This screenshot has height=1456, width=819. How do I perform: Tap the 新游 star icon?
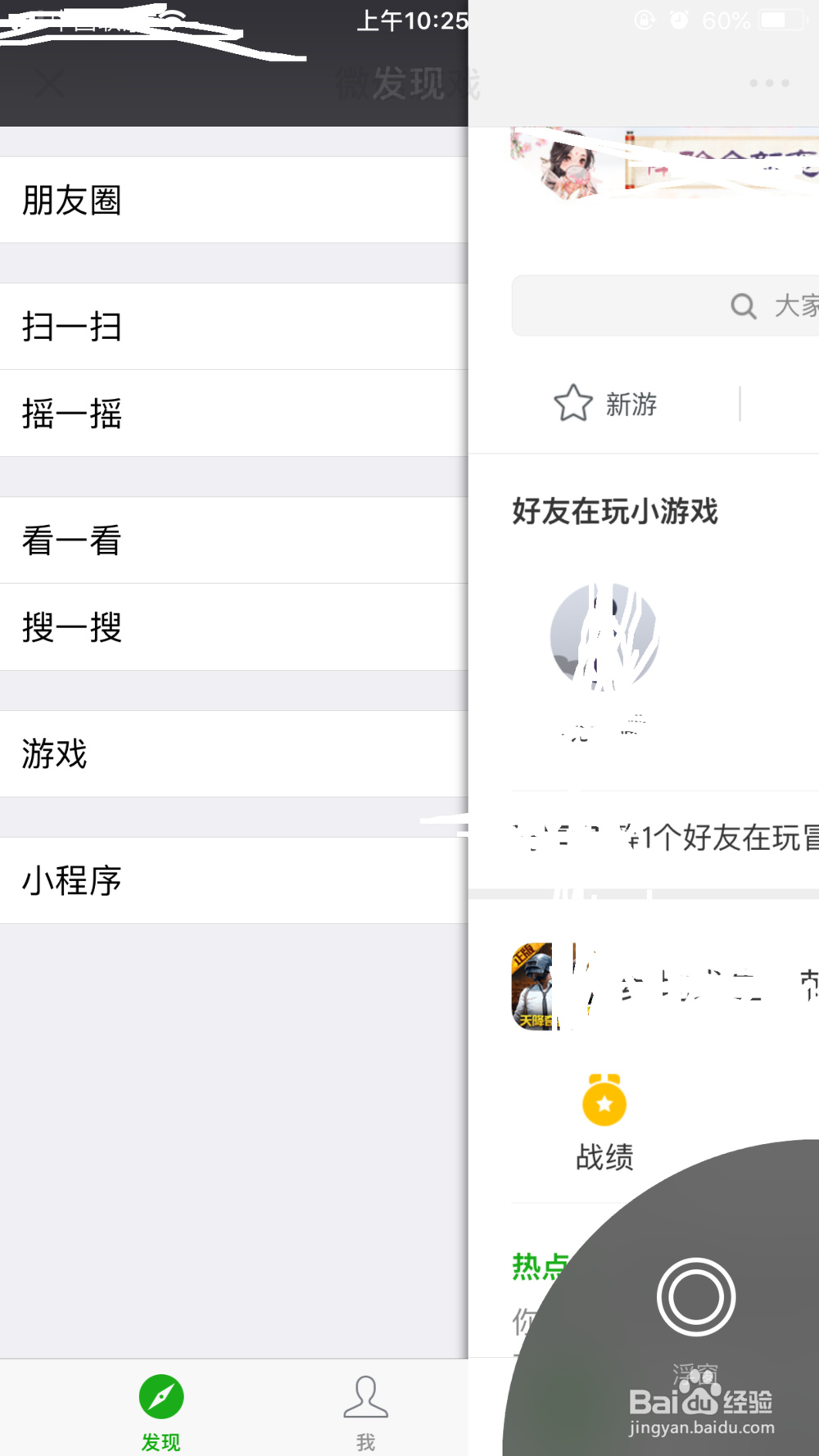[575, 403]
